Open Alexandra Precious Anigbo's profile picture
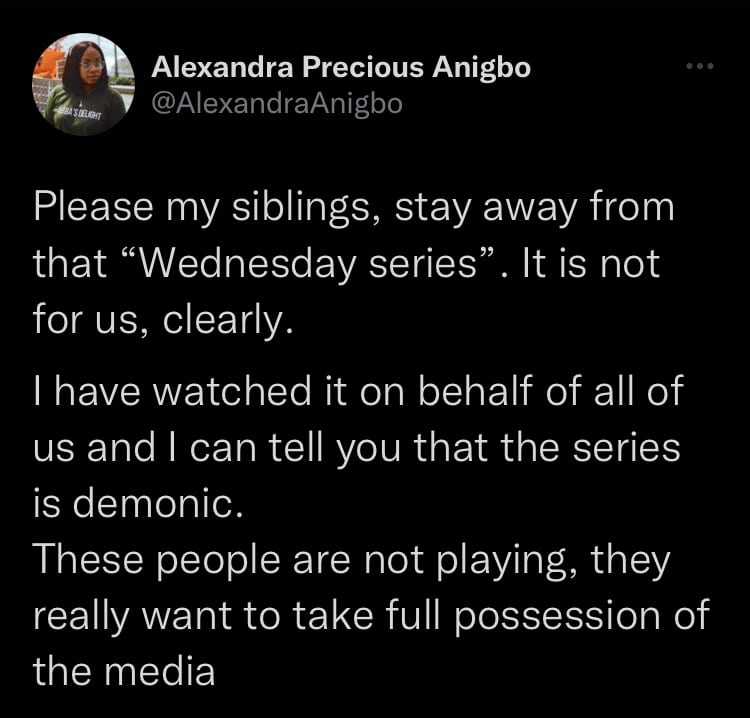Viewport: 750px width, 718px height. click(x=83, y=85)
